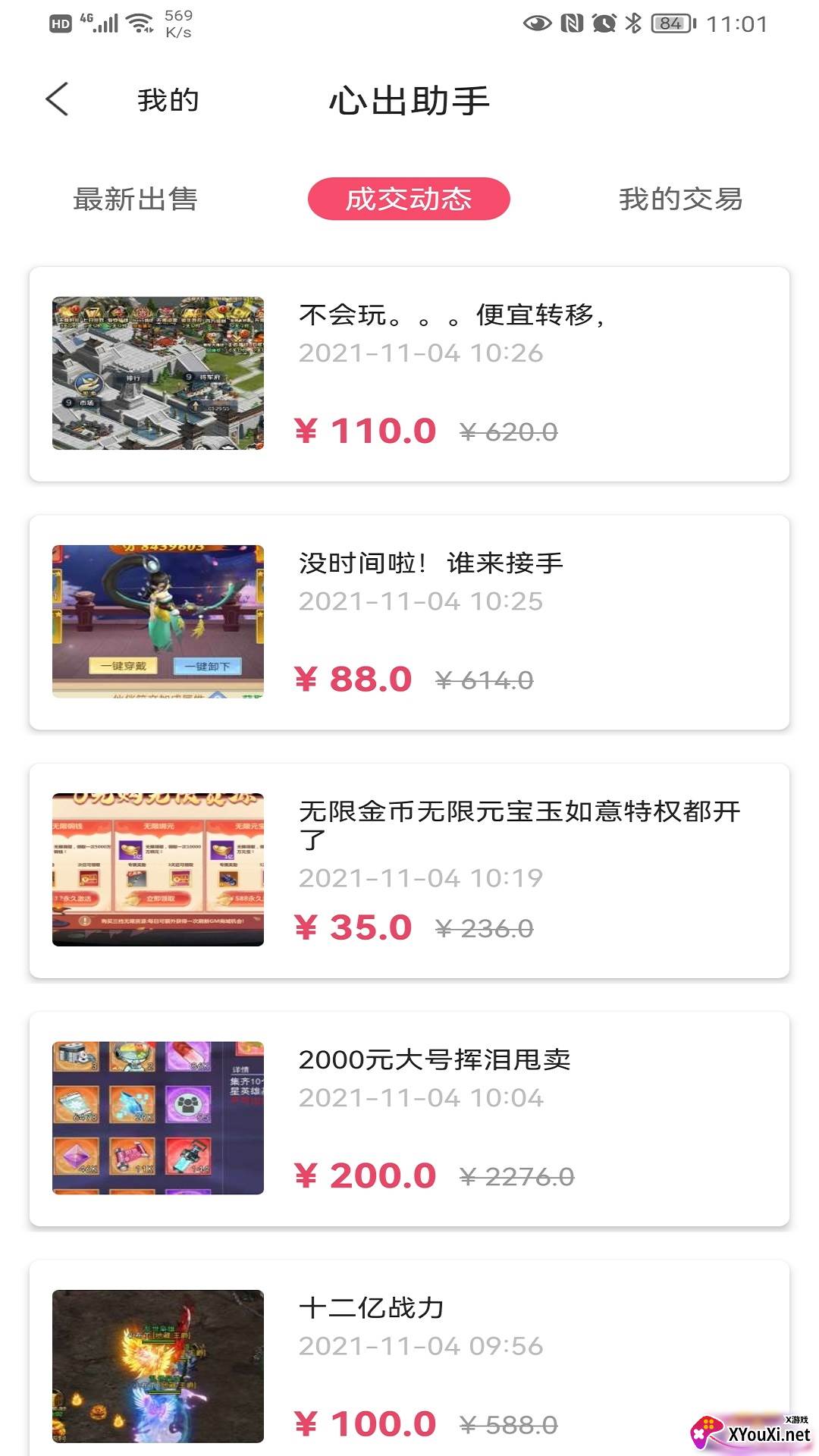Open the 我的交易 tab
Image resolution: width=819 pixels, height=1456 pixels.
click(x=680, y=199)
